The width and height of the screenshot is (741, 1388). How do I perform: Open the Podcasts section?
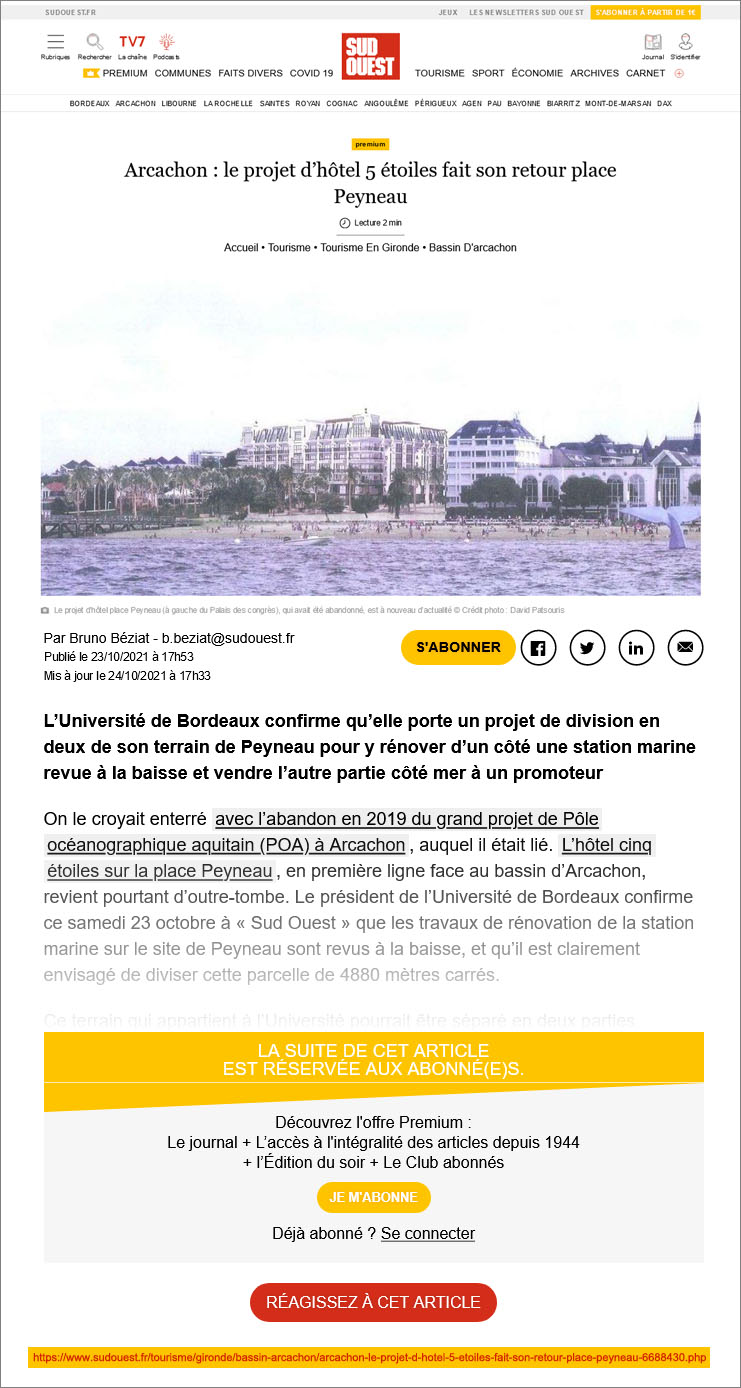coord(166,45)
